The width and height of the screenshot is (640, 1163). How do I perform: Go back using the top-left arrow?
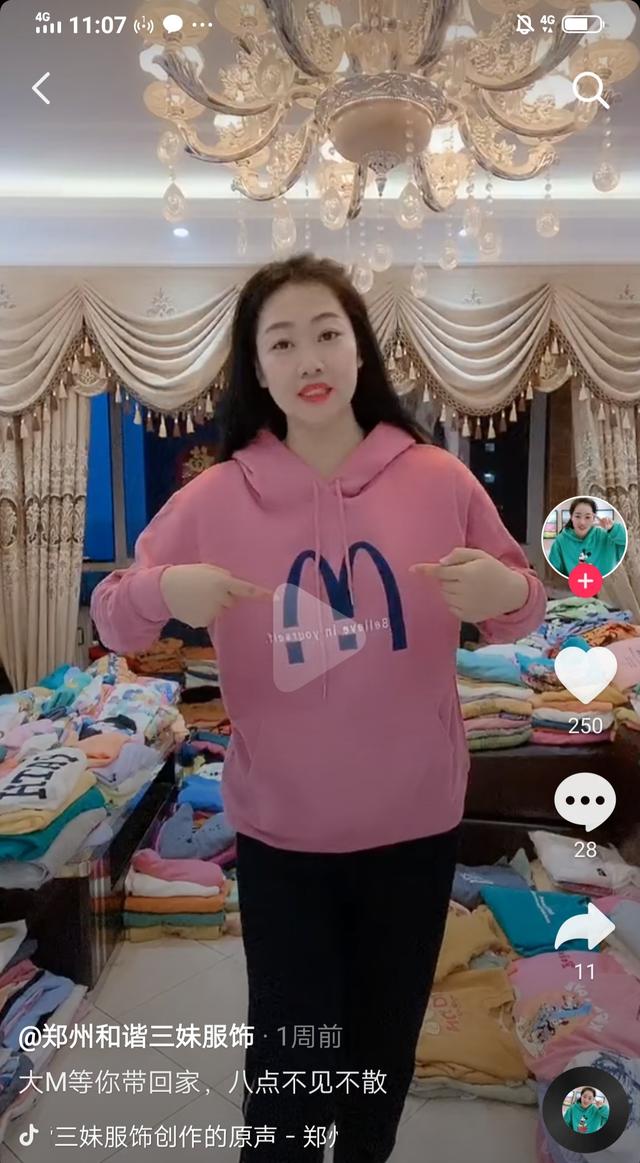pyautogui.click(x=41, y=89)
